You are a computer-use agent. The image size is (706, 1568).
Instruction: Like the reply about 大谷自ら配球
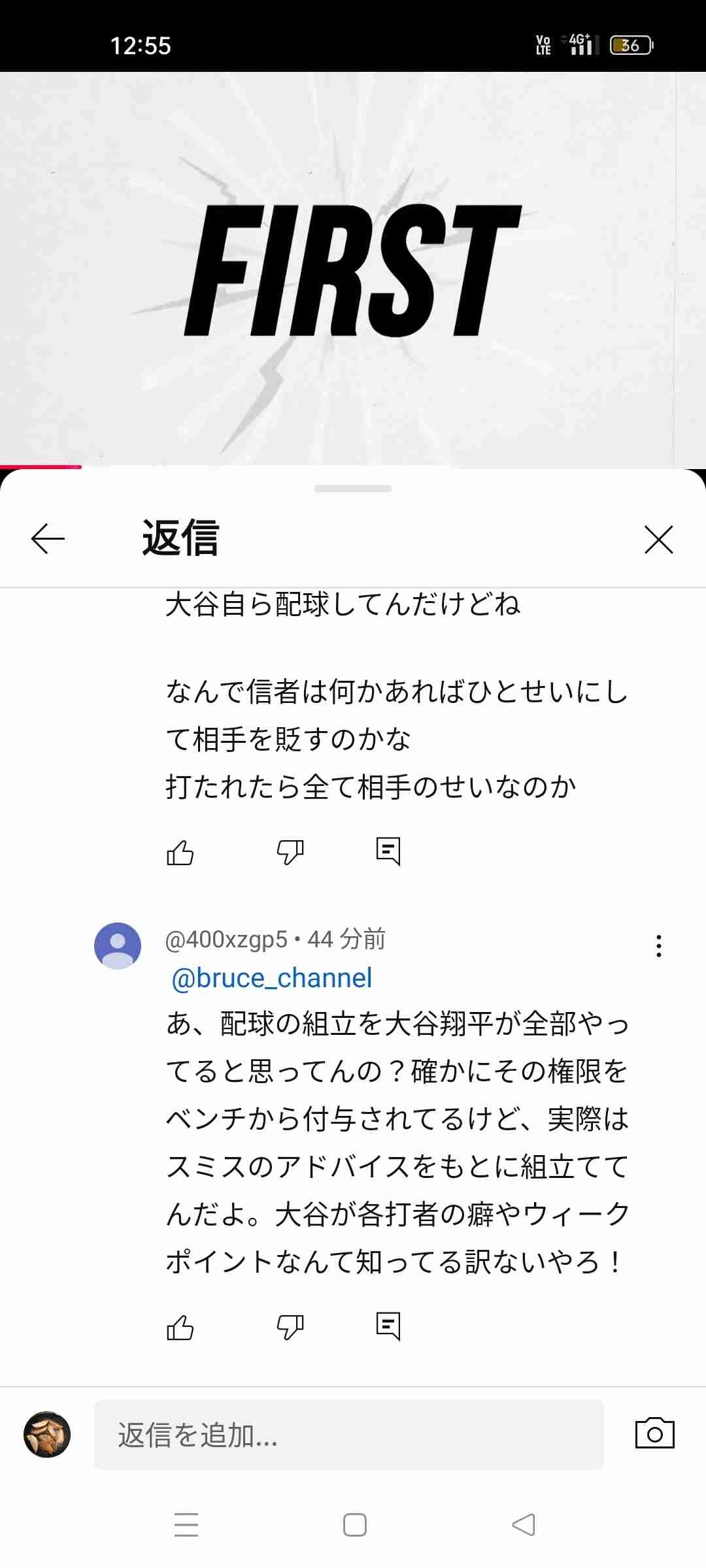click(180, 852)
